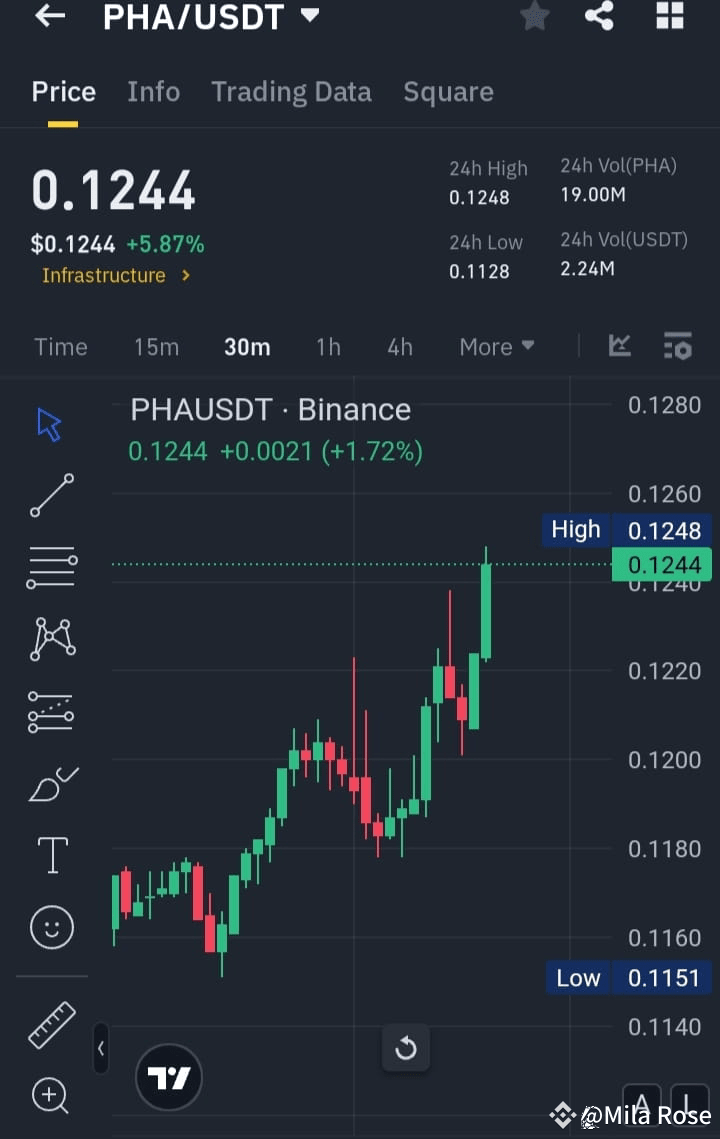Switch to the Trading Data tab
The width and height of the screenshot is (720, 1139).
(x=291, y=91)
